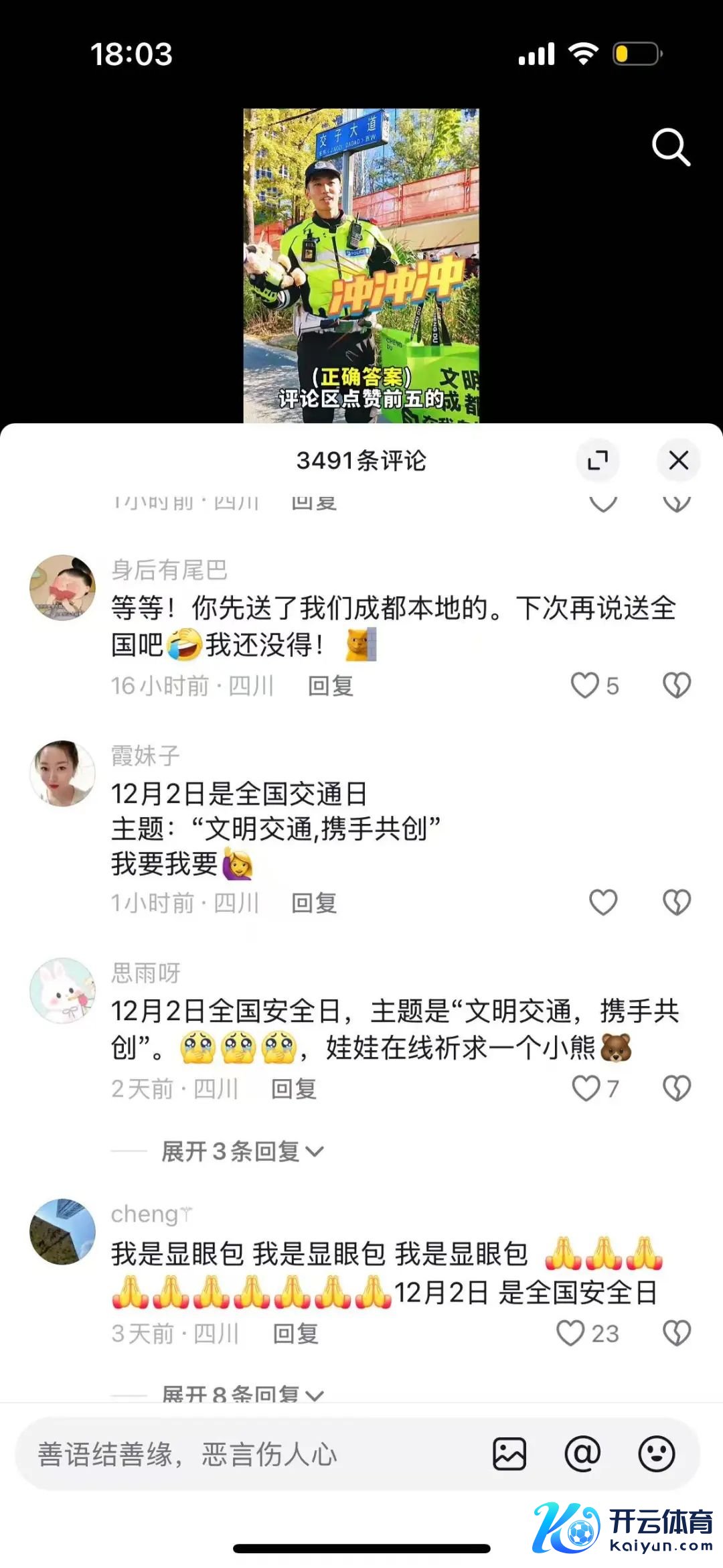The height and width of the screenshot is (1568, 723).
Task: Expand the comments panel to full screen
Action: tap(597, 460)
